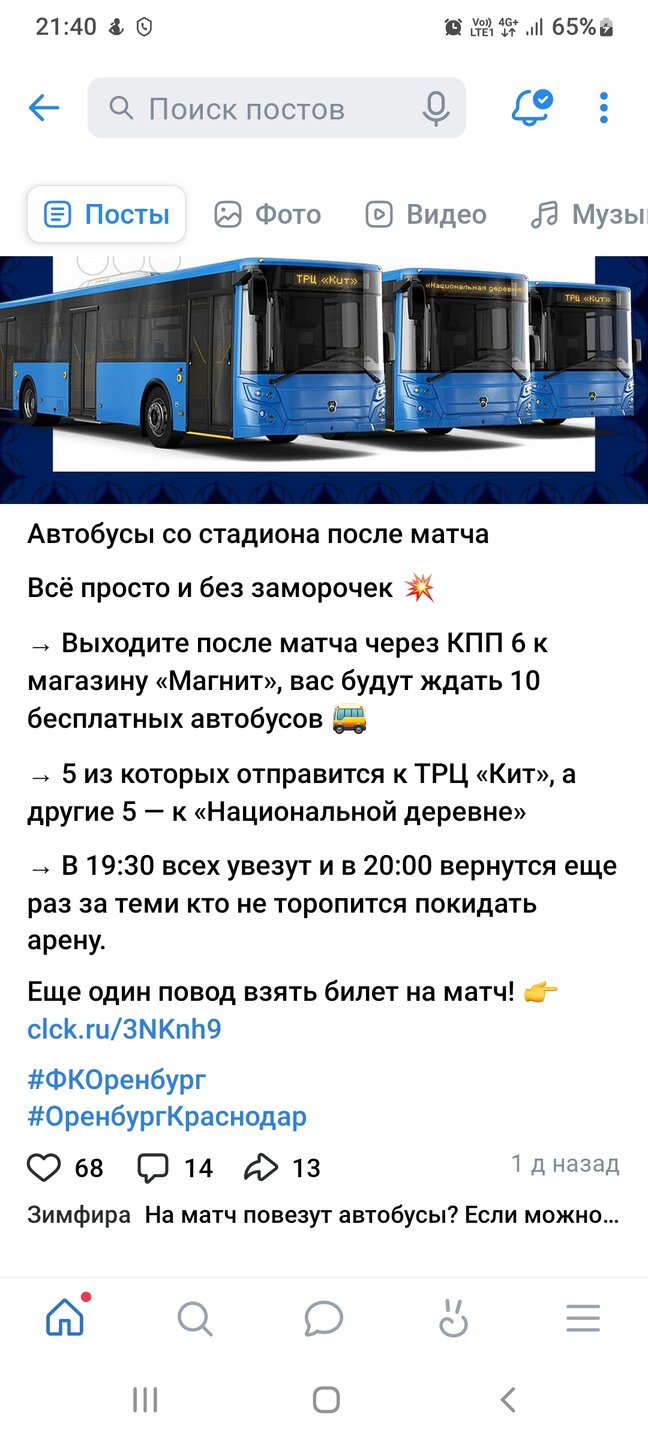Viewport: 648px width, 1440px height.
Task: Start voice search with the microphone icon
Action: [x=436, y=108]
